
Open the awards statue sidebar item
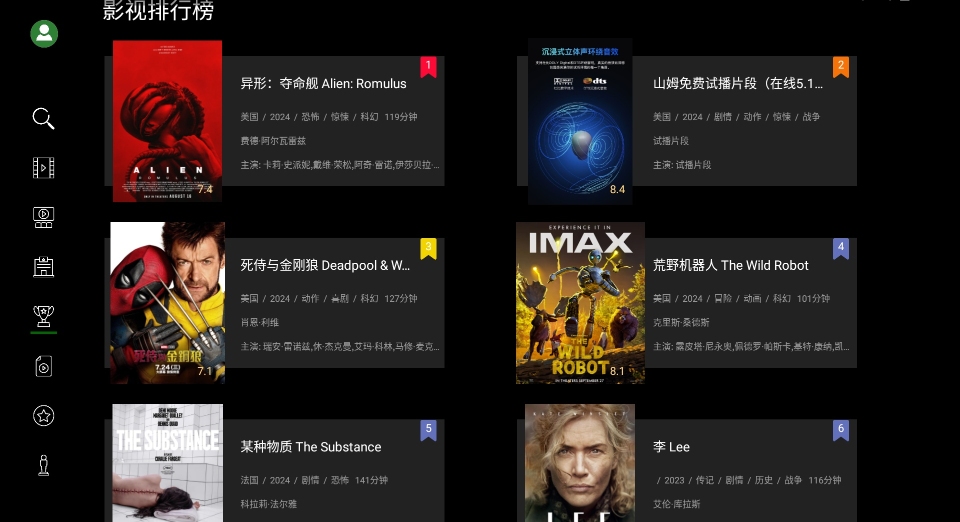click(43, 465)
